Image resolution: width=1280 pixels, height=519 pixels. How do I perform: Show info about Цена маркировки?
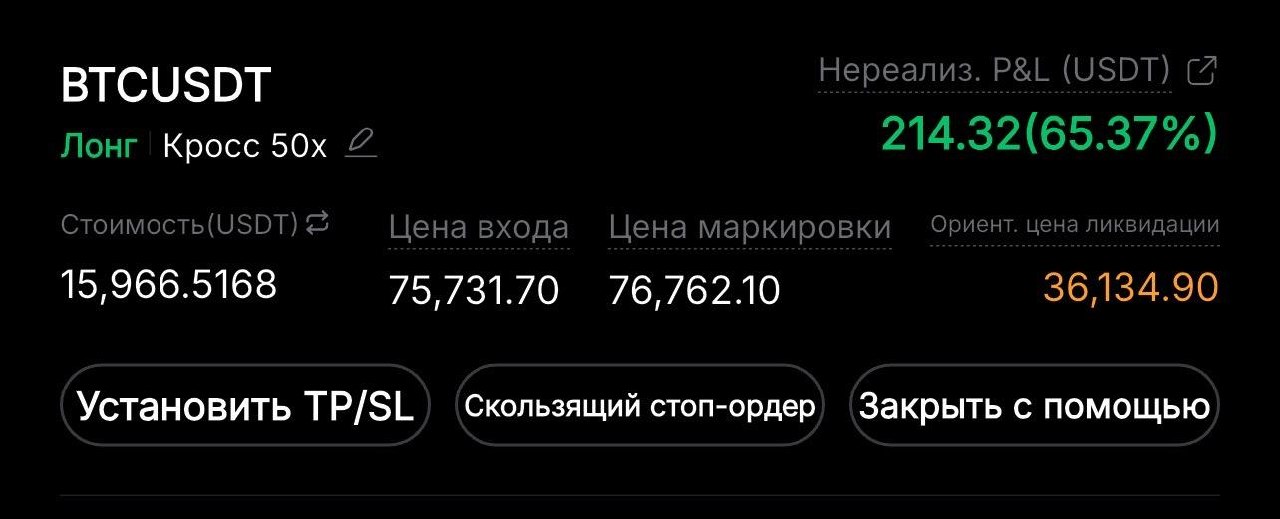[749, 228]
